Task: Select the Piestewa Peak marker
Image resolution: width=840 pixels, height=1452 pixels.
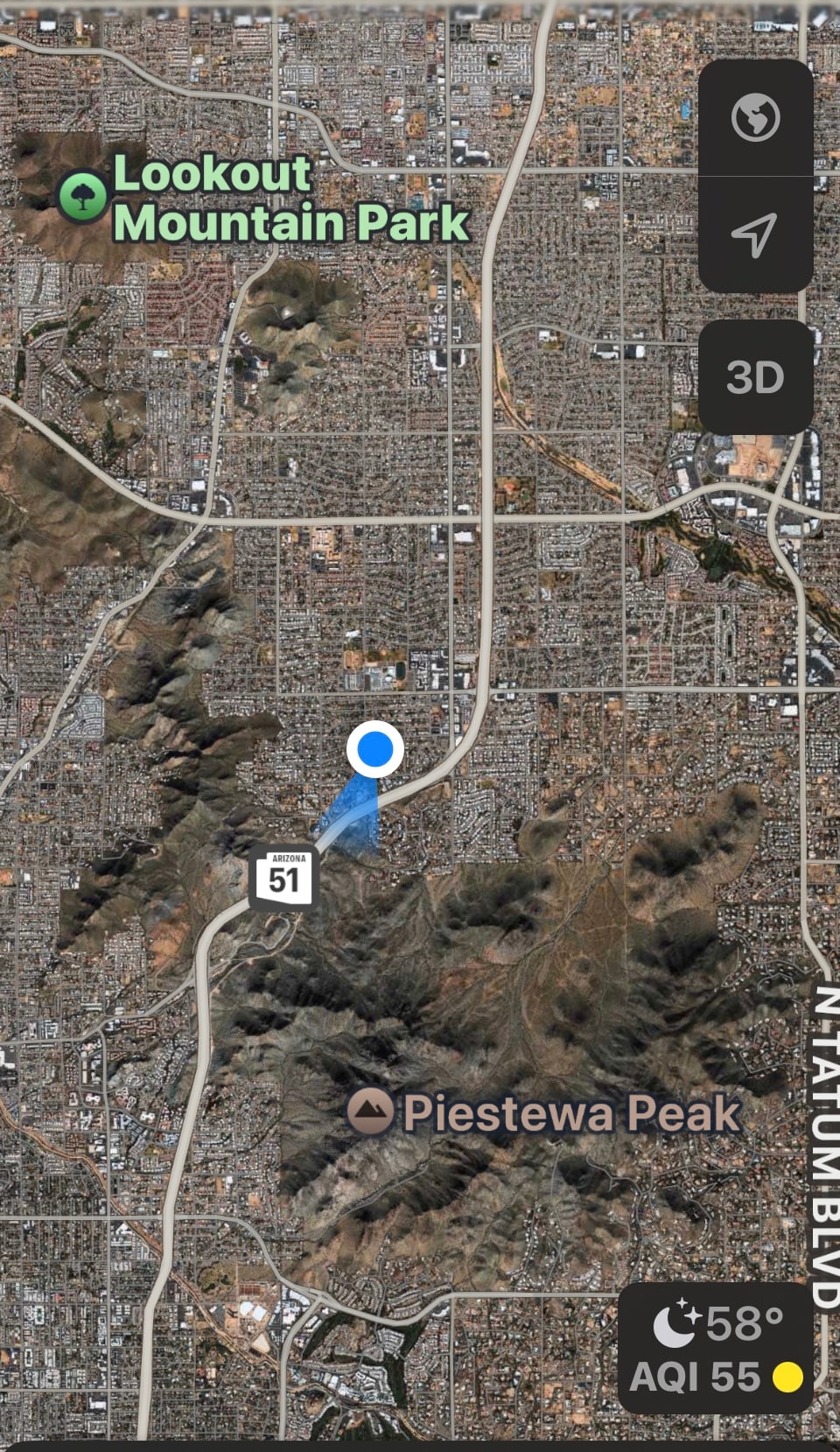Action: click(370, 1112)
